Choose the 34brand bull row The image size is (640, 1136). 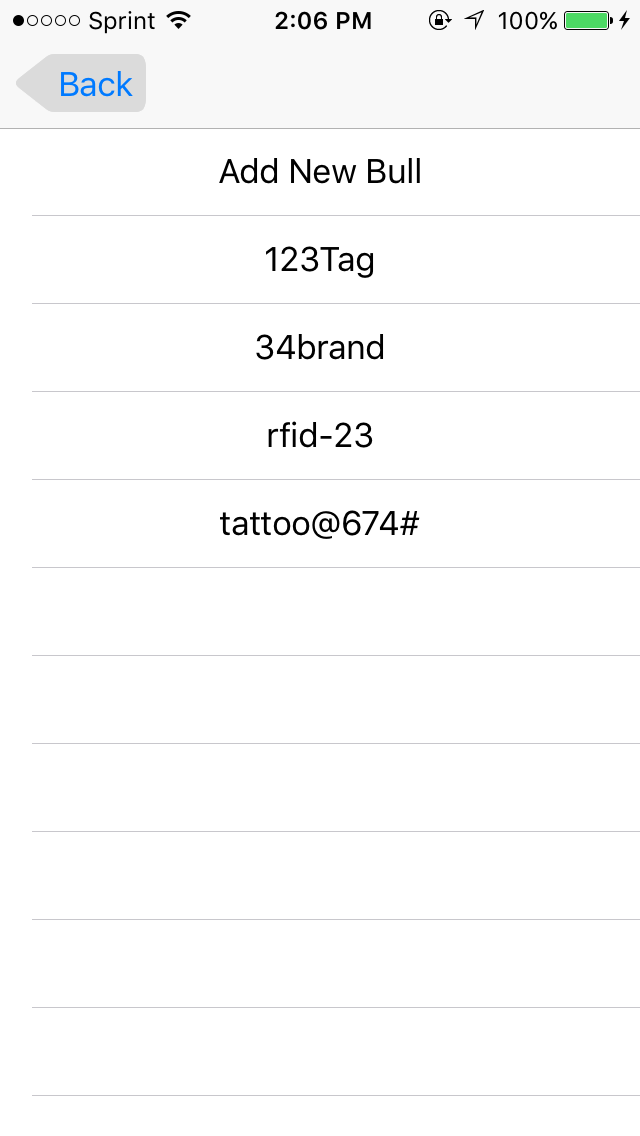point(320,348)
